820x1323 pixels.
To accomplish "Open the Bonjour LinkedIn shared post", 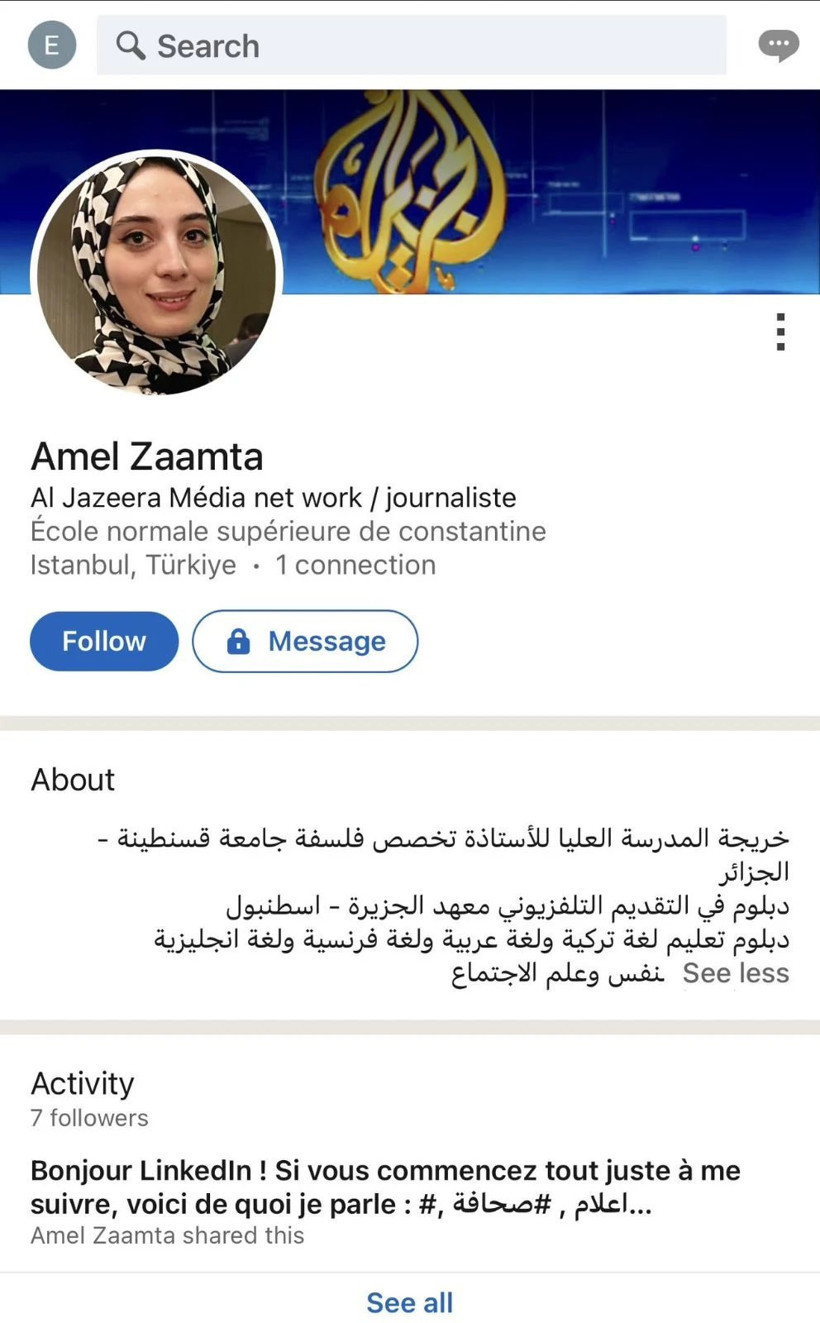I will point(385,1187).
